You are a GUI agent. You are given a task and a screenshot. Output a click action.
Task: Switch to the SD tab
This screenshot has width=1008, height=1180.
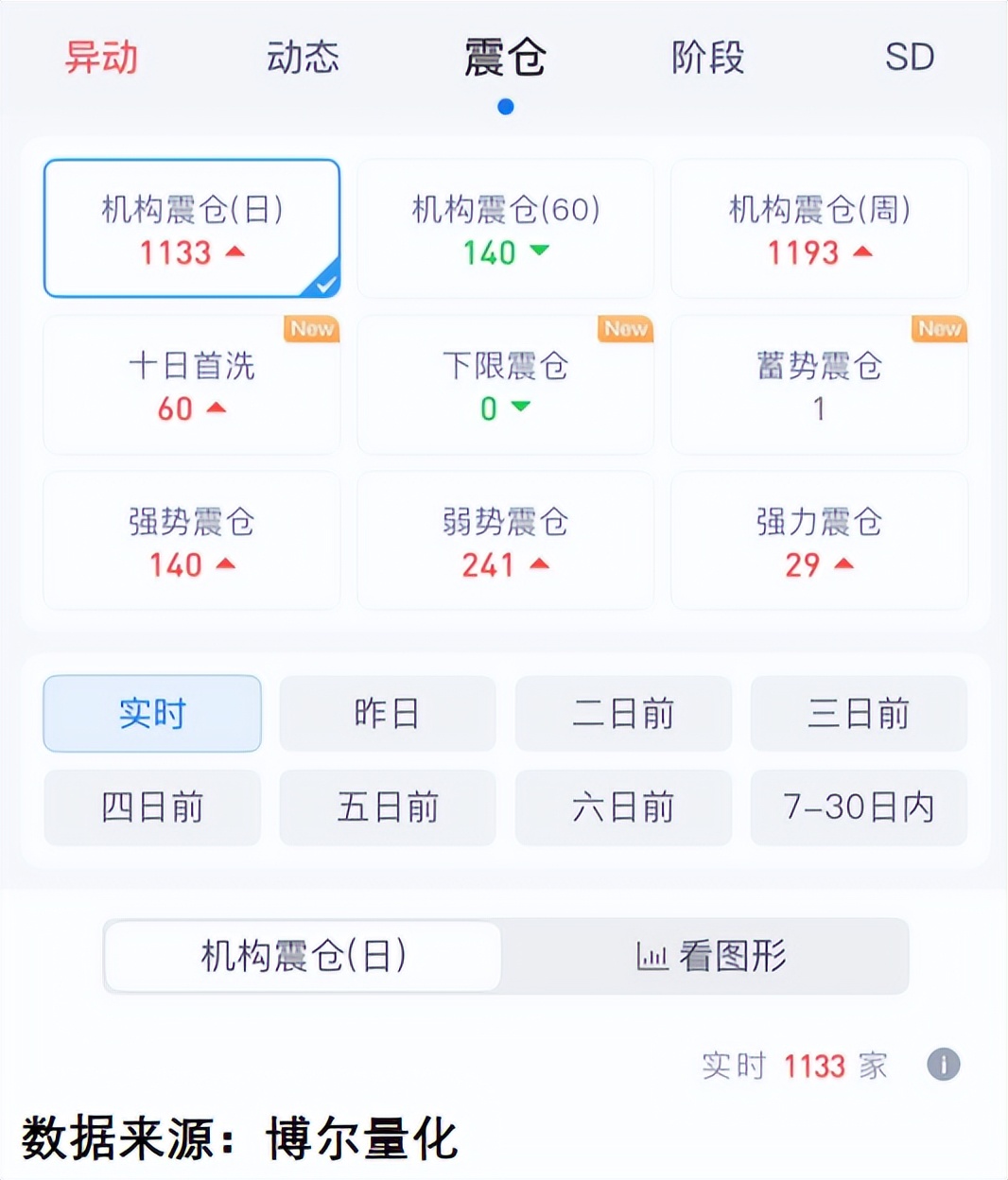tap(909, 58)
